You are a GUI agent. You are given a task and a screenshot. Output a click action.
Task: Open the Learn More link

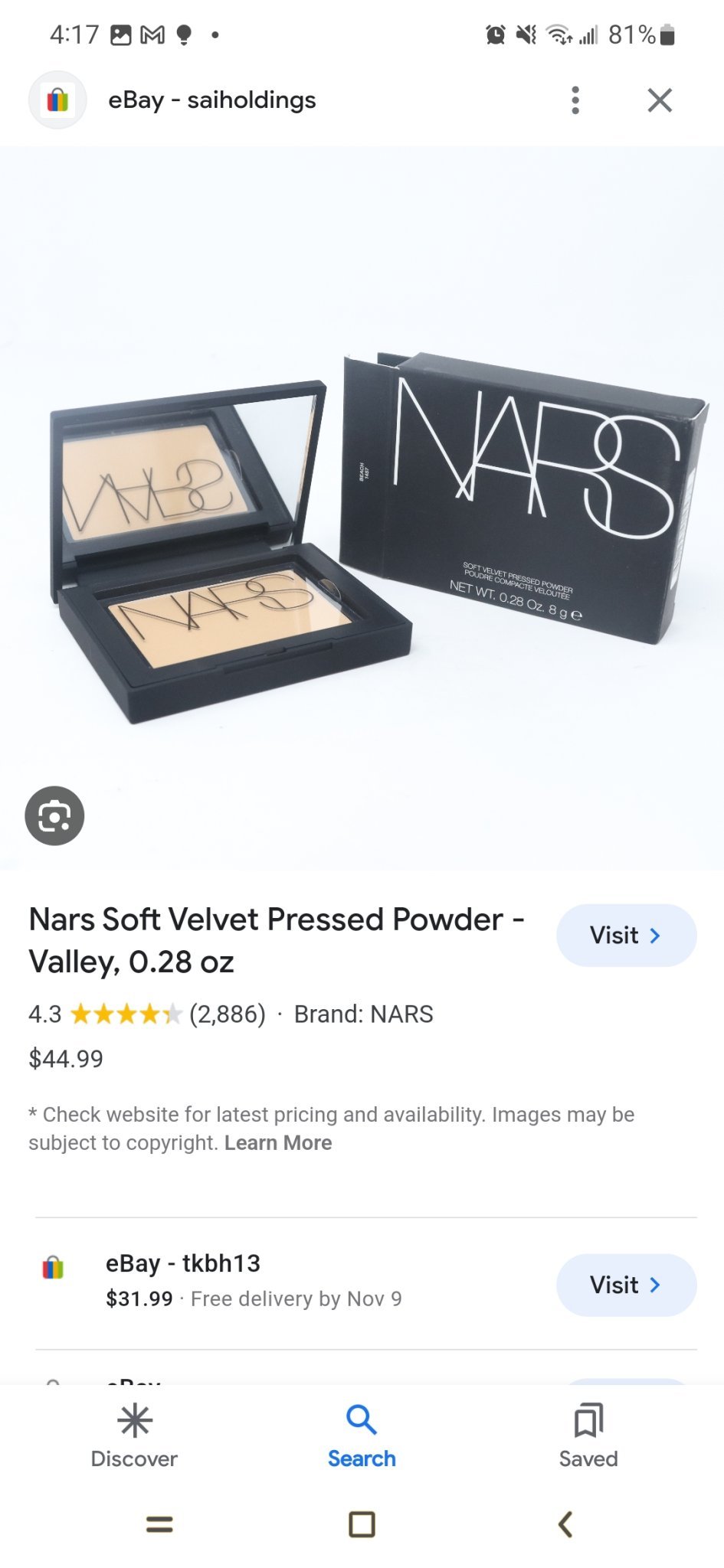(x=278, y=1143)
